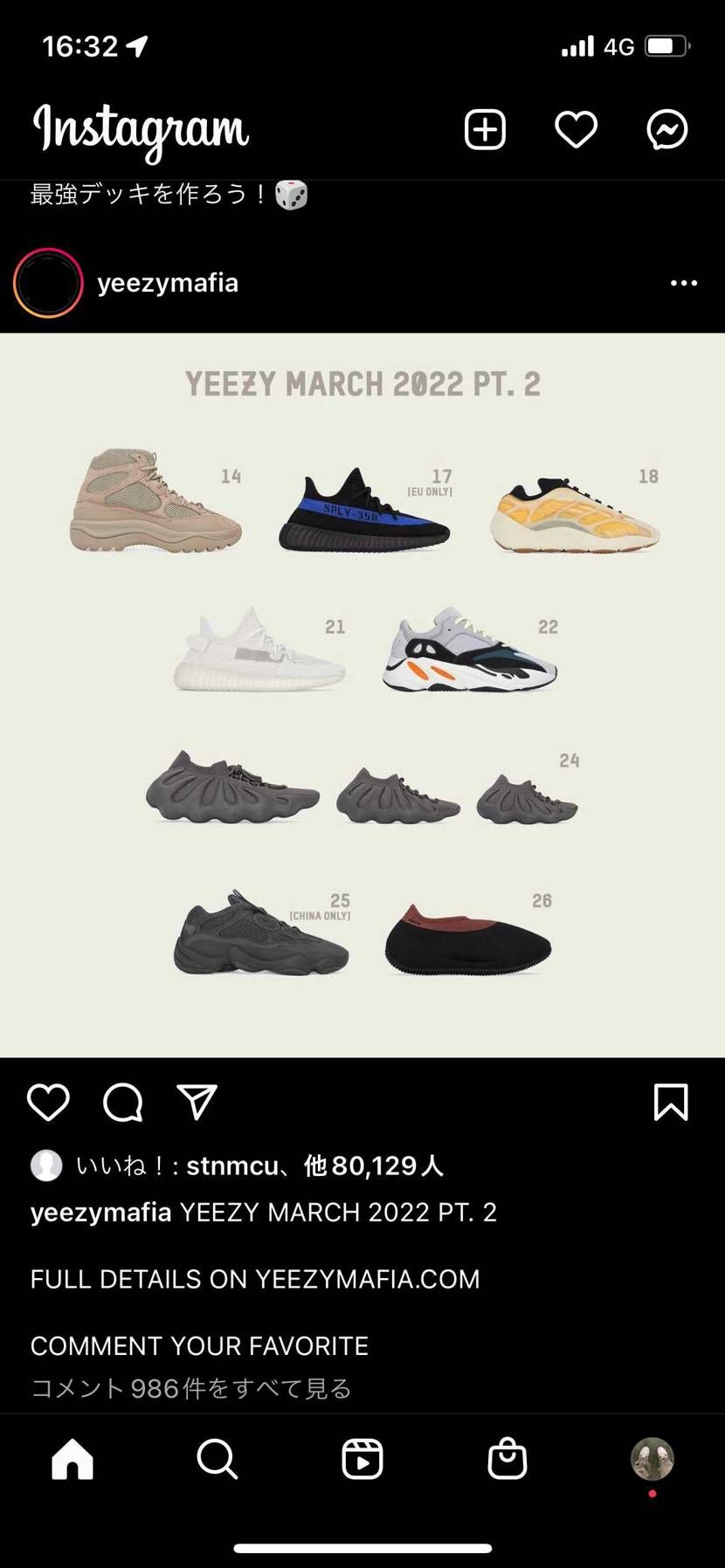Open the Yeezy March 2022 post image
The image size is (725, 1568).
(362, 694)
